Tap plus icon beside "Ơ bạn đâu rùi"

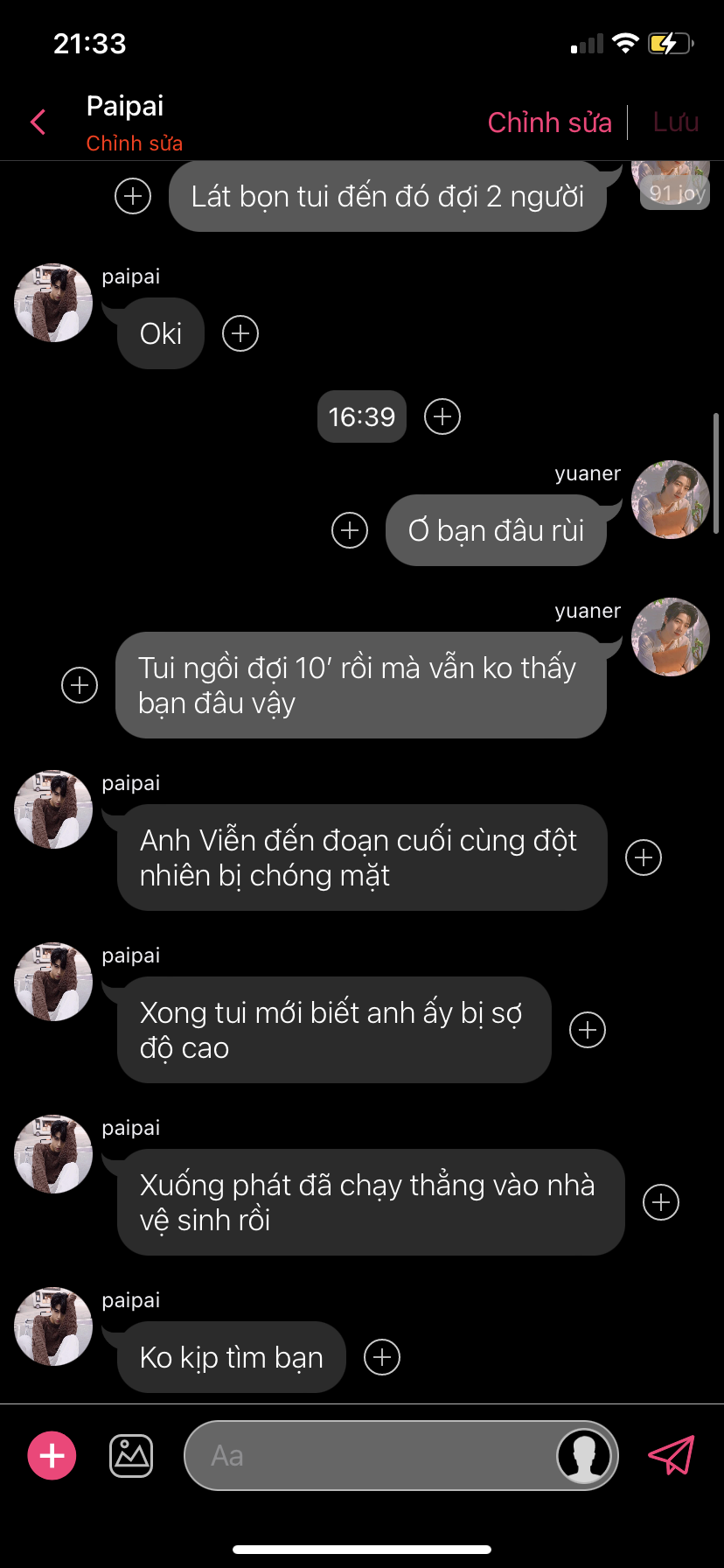coord(350,530)
